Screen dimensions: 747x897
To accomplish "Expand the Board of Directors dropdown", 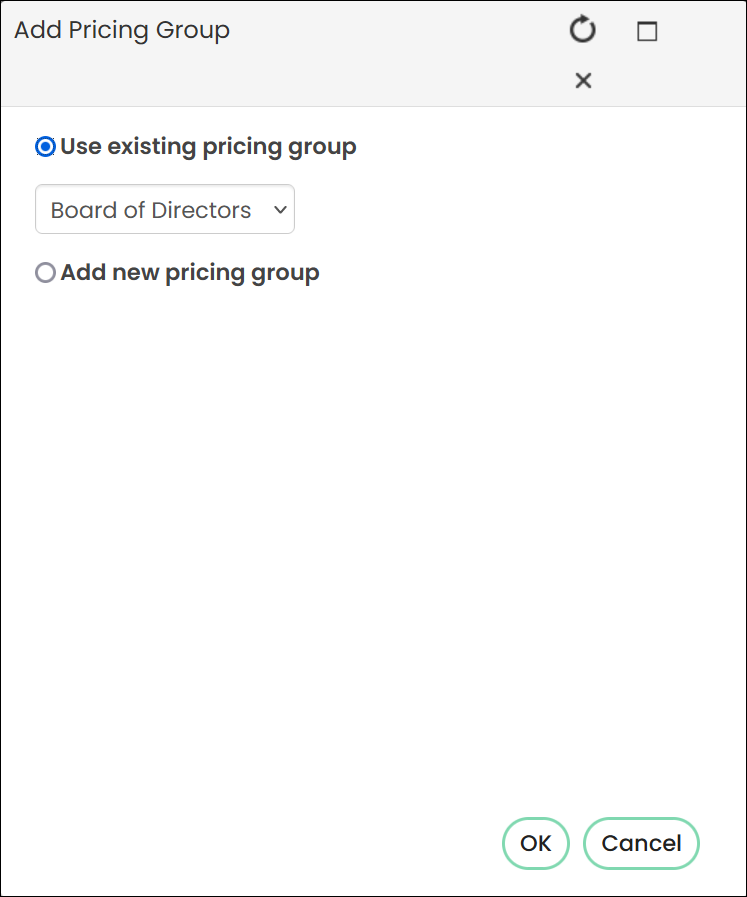I will 165,209.
